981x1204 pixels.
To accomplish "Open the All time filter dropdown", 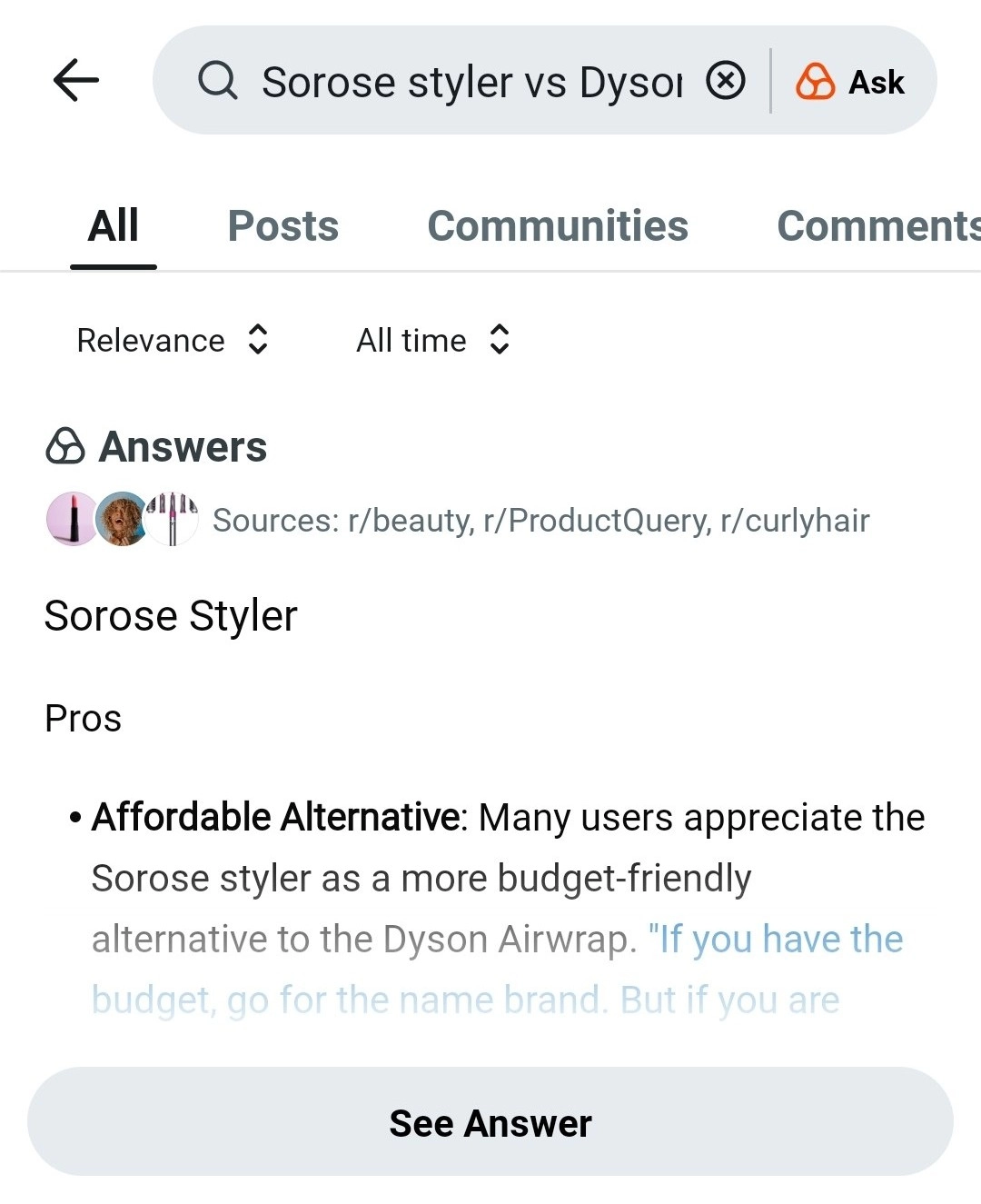I will (x=434, y=340).
